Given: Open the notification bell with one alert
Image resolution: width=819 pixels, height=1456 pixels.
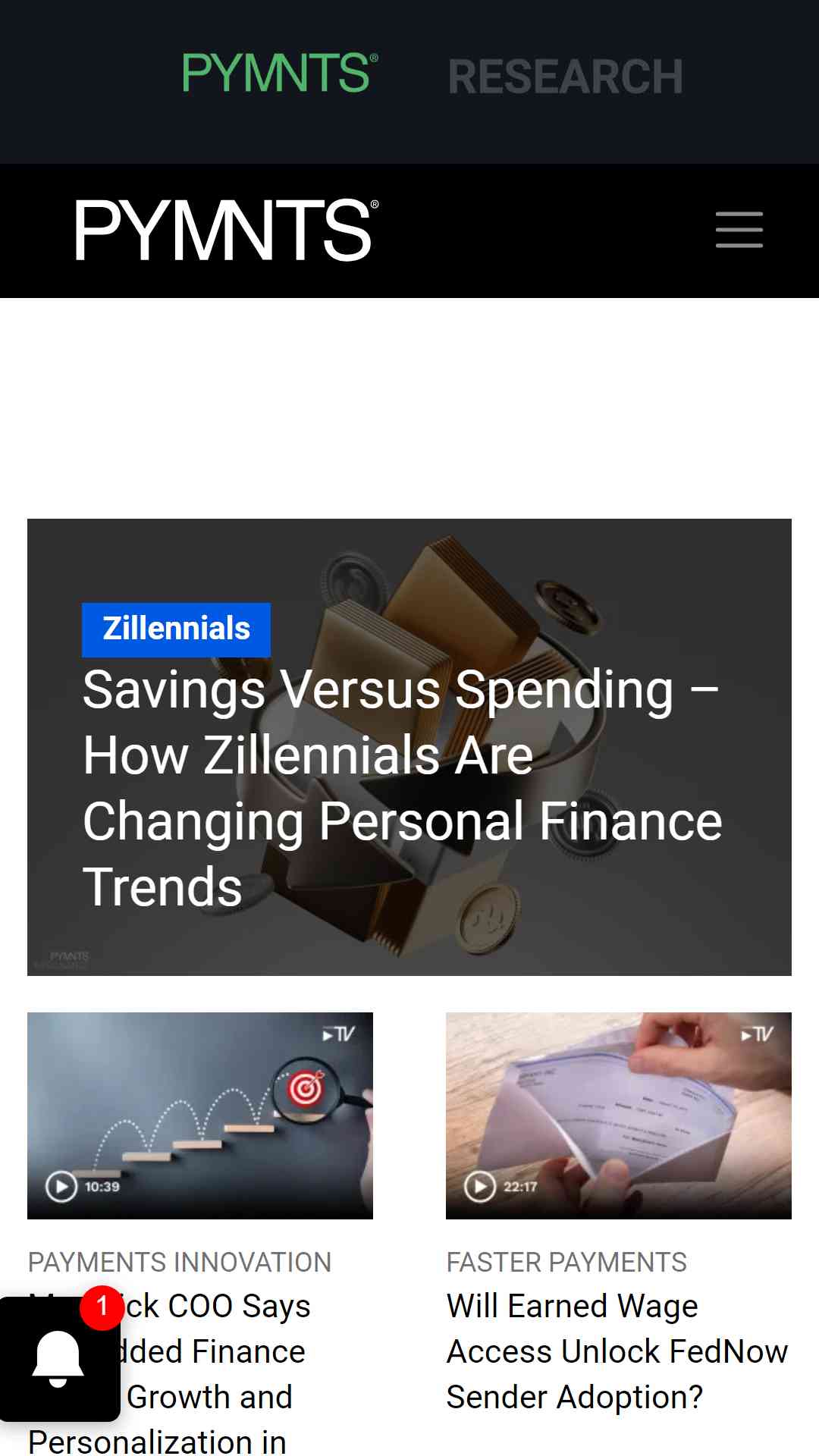Looking at the screenshot, I should (x=59, y=1359).
